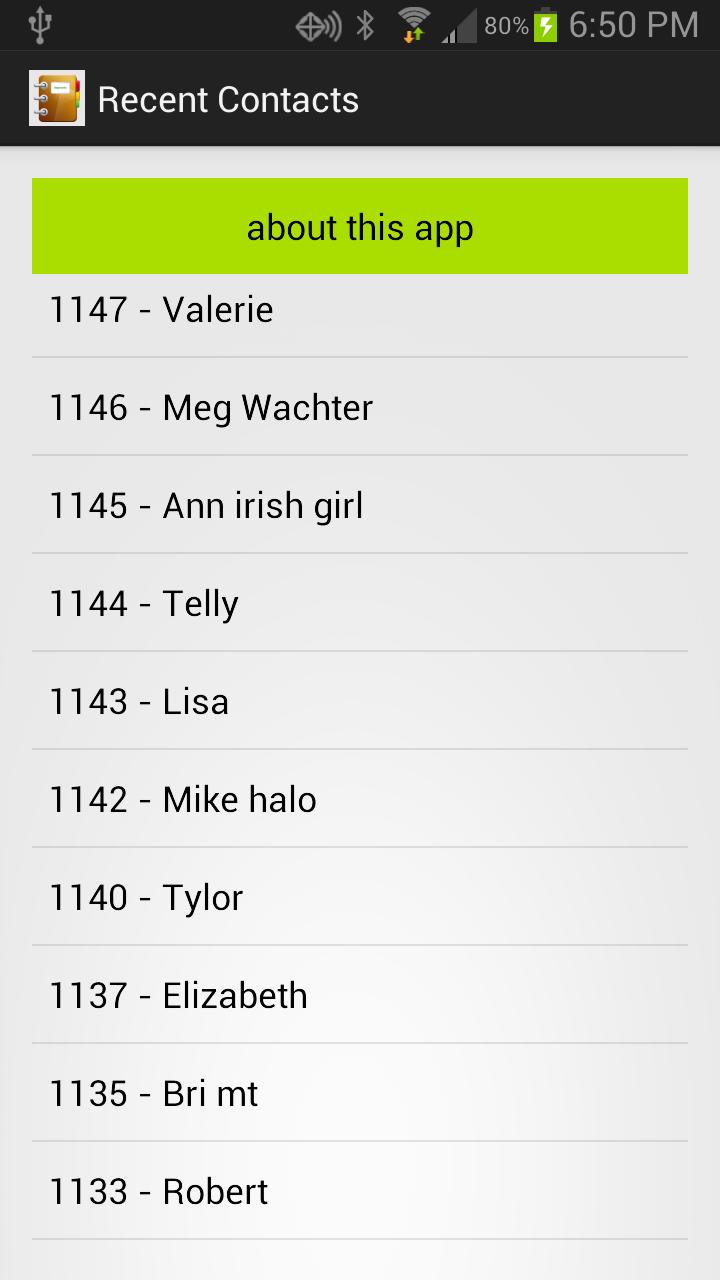This screenshot has width=720, height=1280.
Task: View contact 1133 - Robert
Action: coord(360,1192)
